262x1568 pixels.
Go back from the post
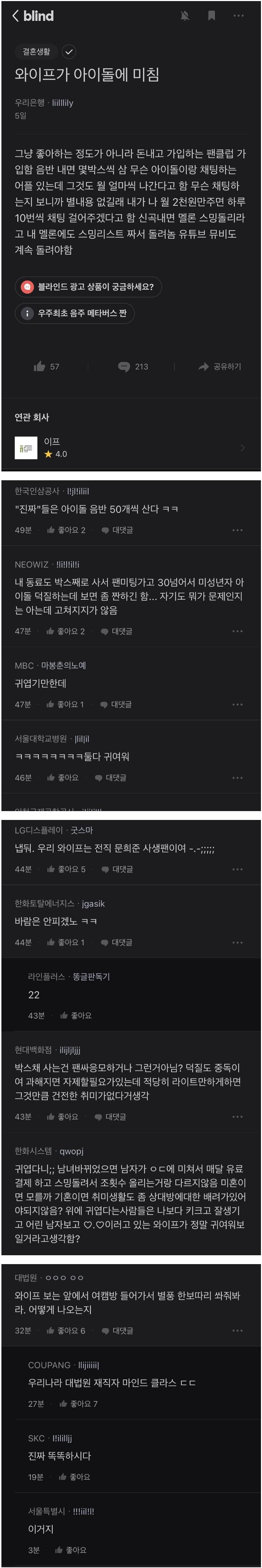tap(16, 16)
